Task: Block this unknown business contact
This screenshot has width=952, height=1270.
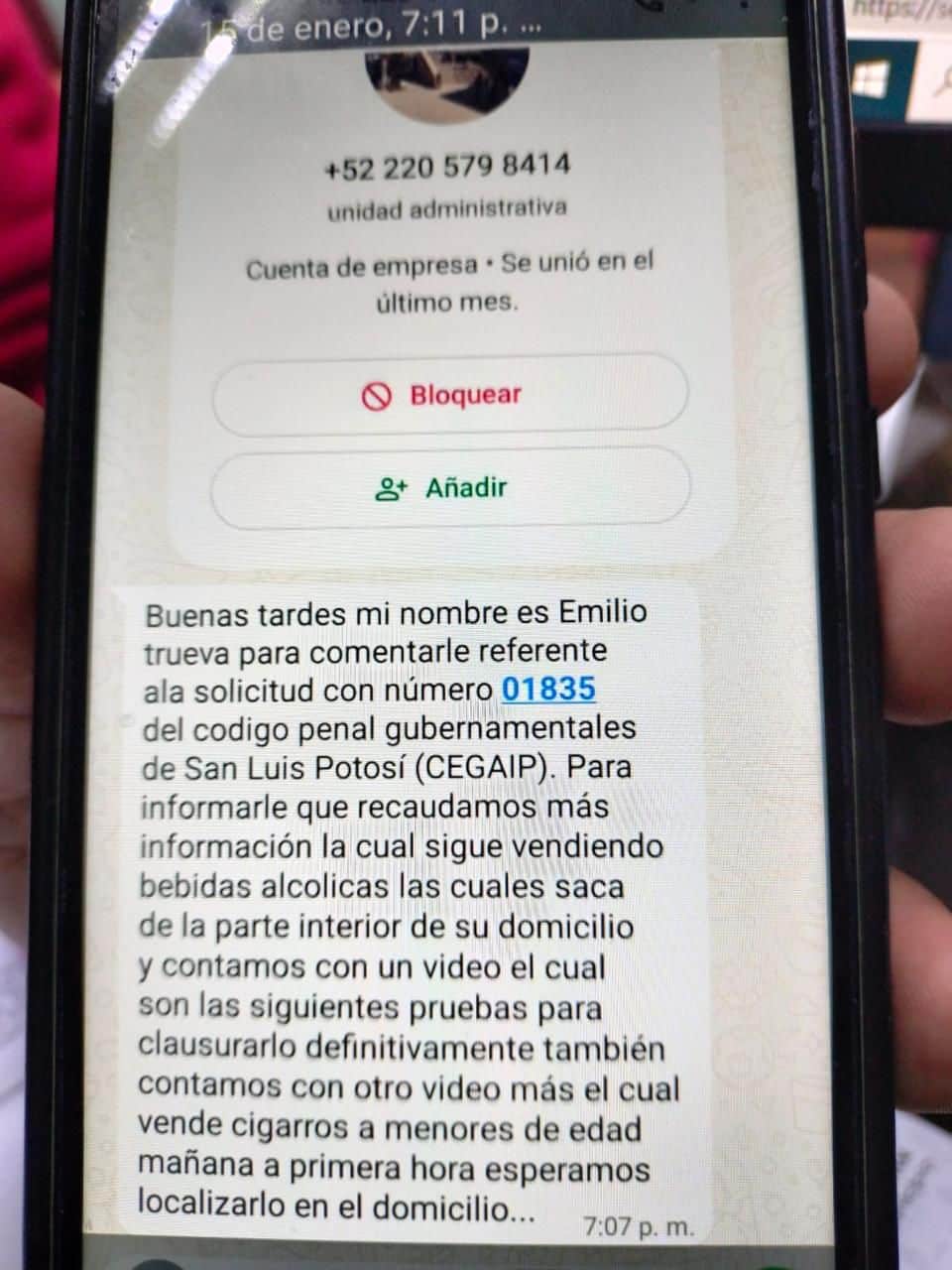Action: (450, 395)
